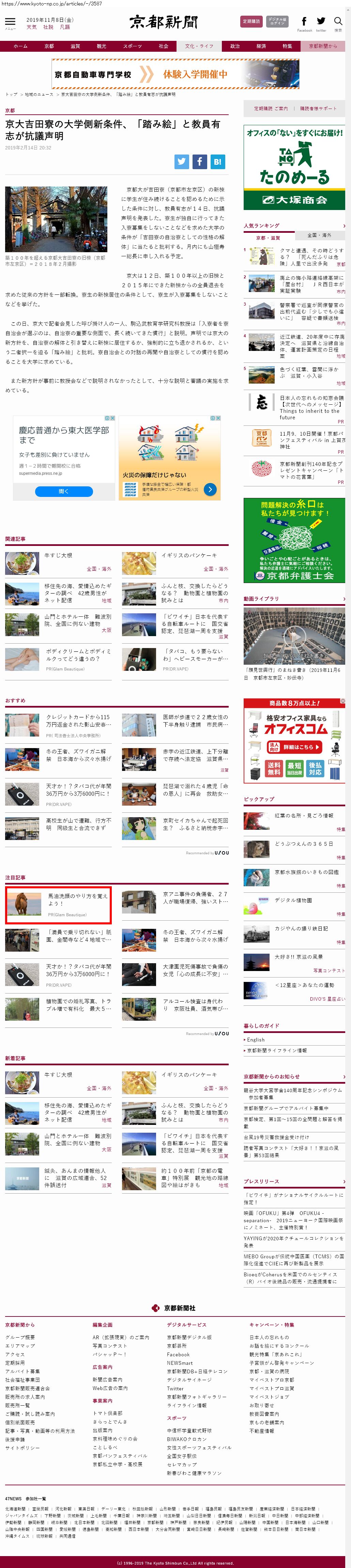
Task: Open the article イギリスのパンケーキ in related articles
Action: pos(189,555)
